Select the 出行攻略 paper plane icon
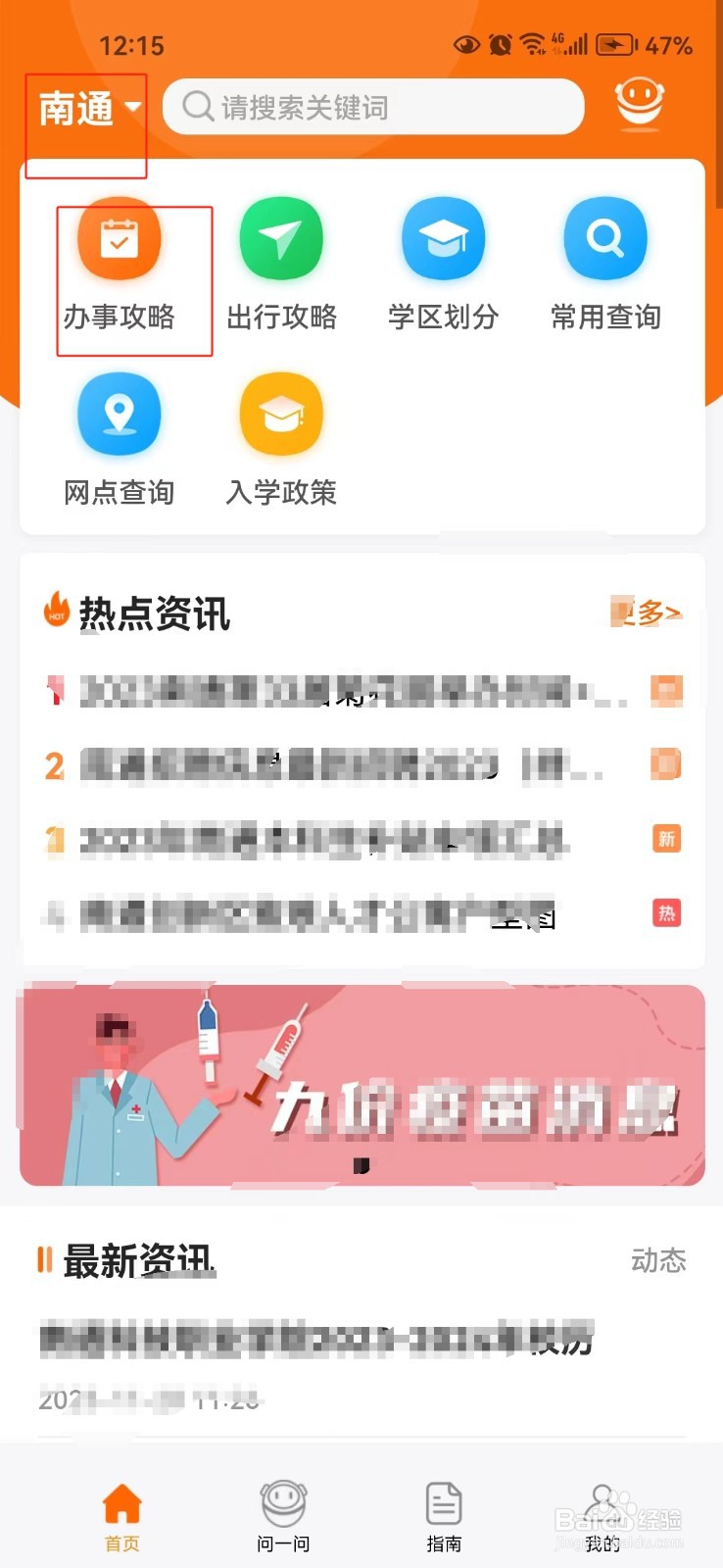The height and width of the screenshot is (1568, 723). point(281,238)
